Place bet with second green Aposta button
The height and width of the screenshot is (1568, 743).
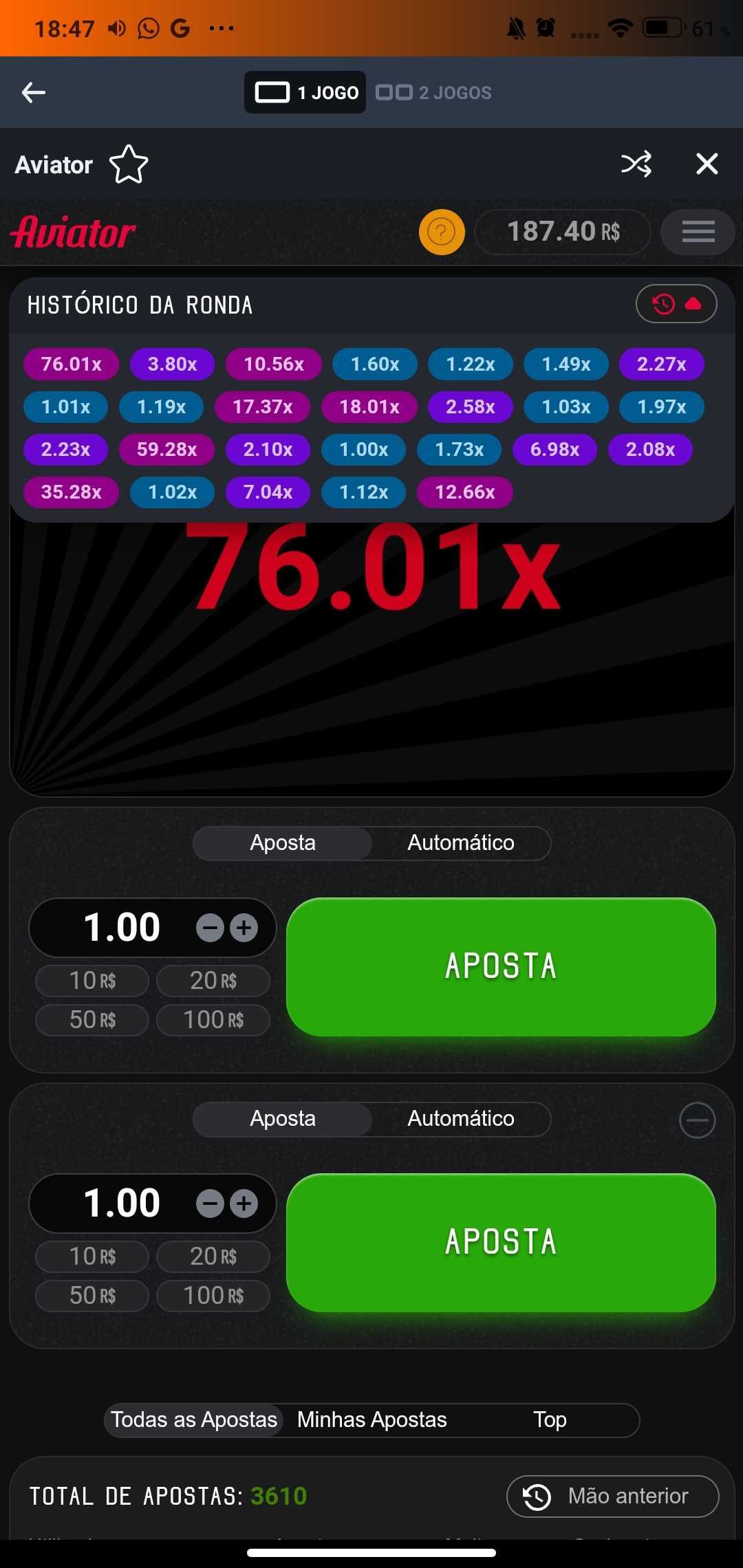pos(501,1242)
